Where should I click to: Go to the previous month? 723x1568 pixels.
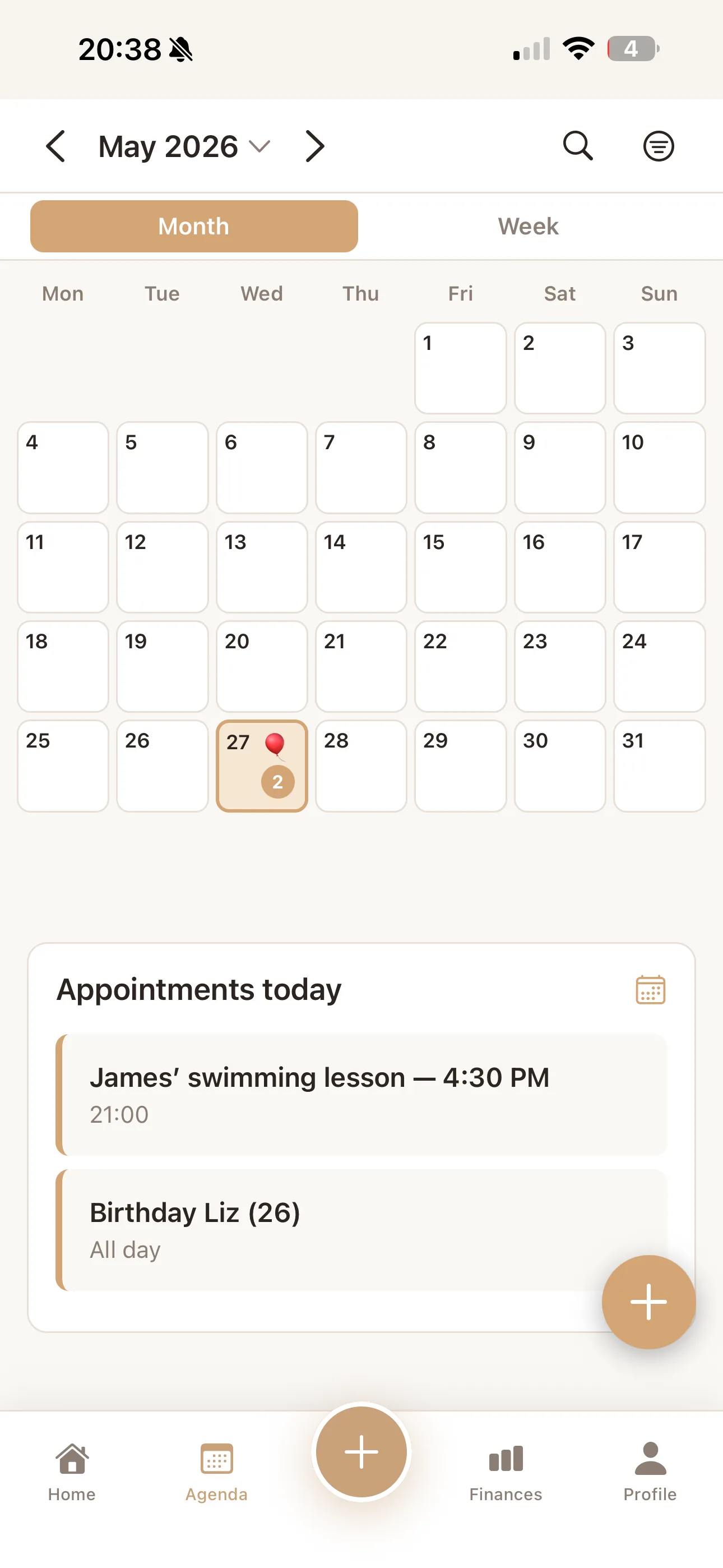pyautogui.click(x=55, y=146)
